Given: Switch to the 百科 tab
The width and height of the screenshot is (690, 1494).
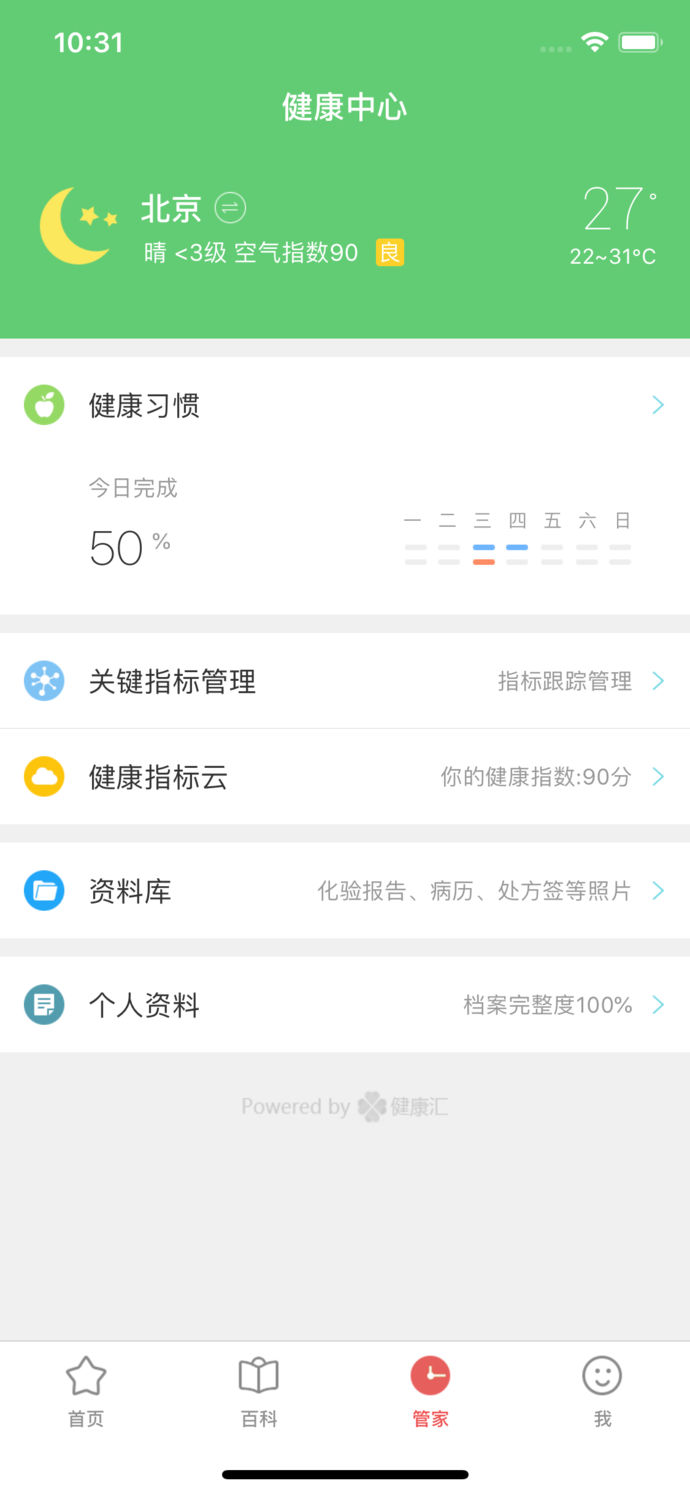Looking at the screenshot, I should pyautogui.click(x=259, y=1391).
